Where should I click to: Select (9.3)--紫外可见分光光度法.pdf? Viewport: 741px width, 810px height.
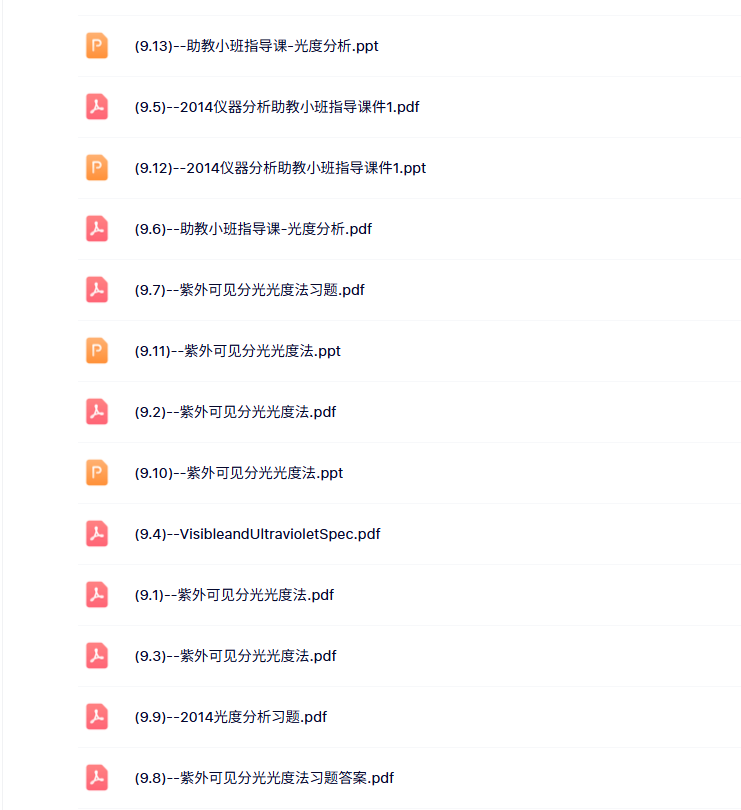click(x=235, y=656)
